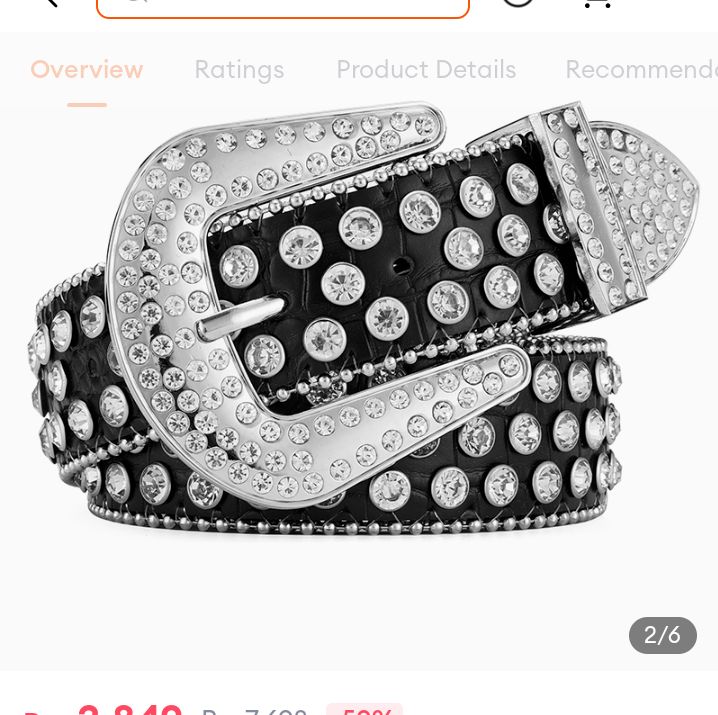
Task: Switch to the Overview tab
Action: (86, 70)
